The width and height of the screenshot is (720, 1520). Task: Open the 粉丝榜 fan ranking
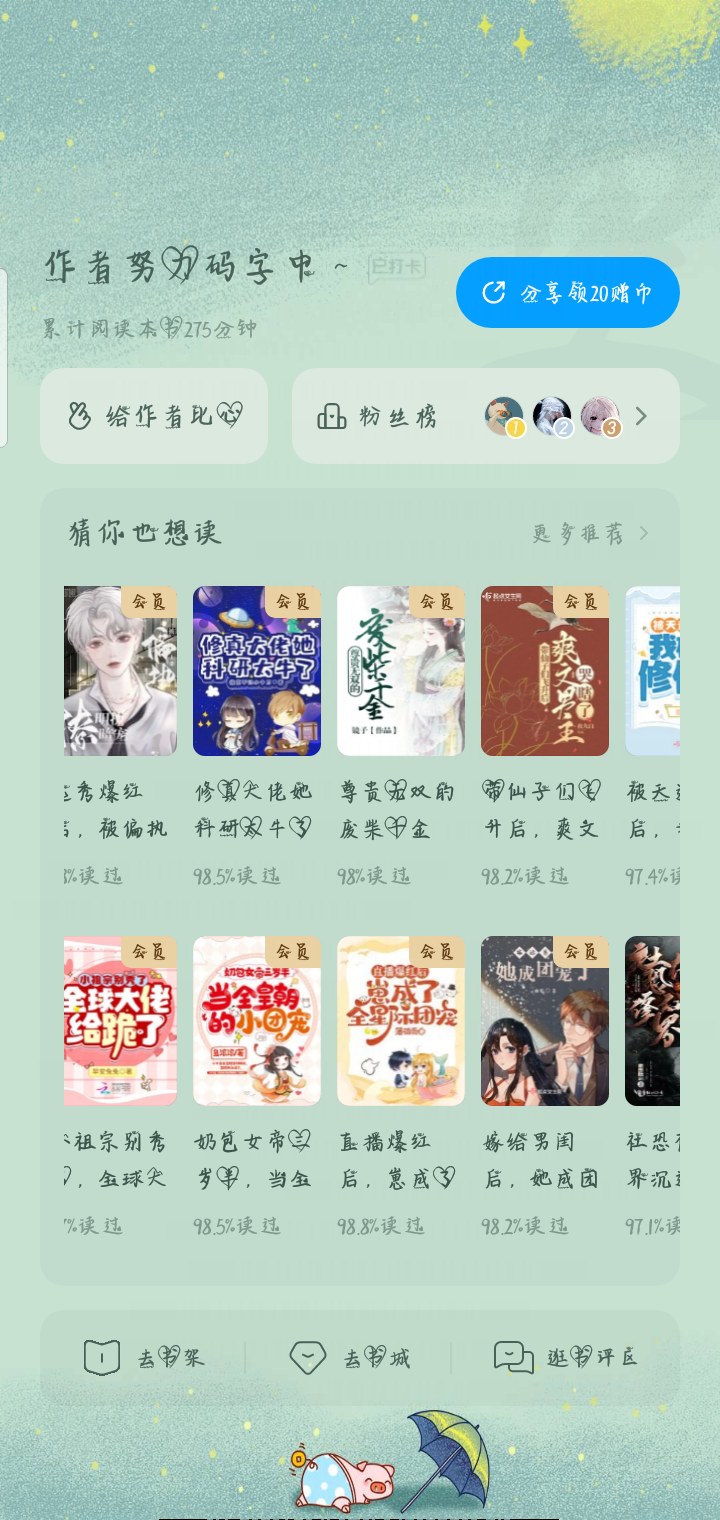click(x=486, y=416)
